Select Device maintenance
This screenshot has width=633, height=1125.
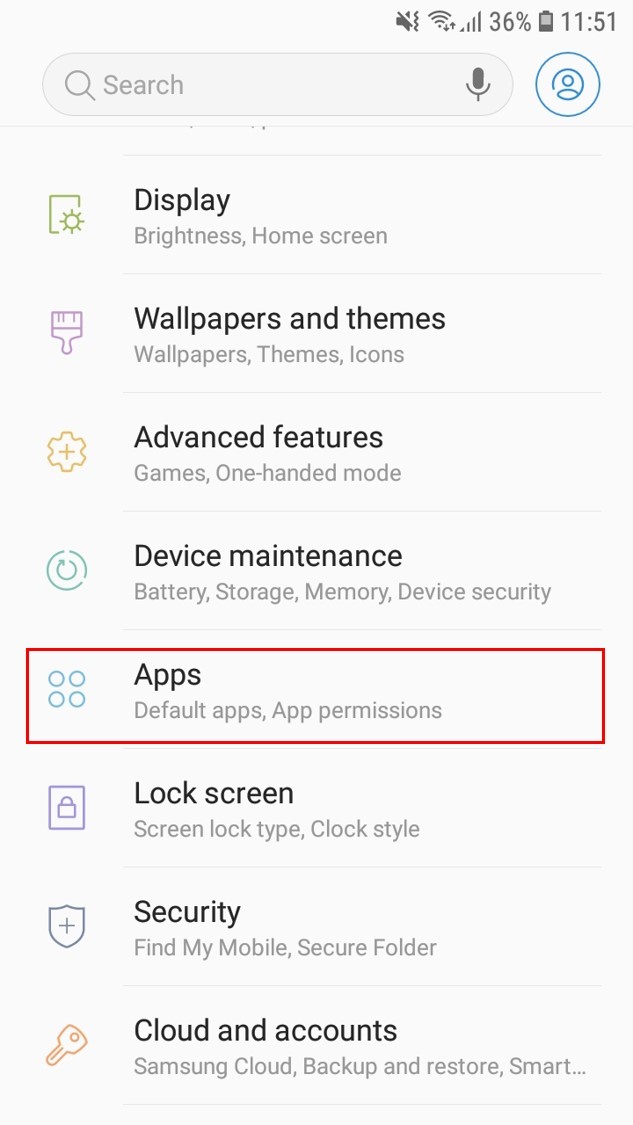tap(316, 571)
